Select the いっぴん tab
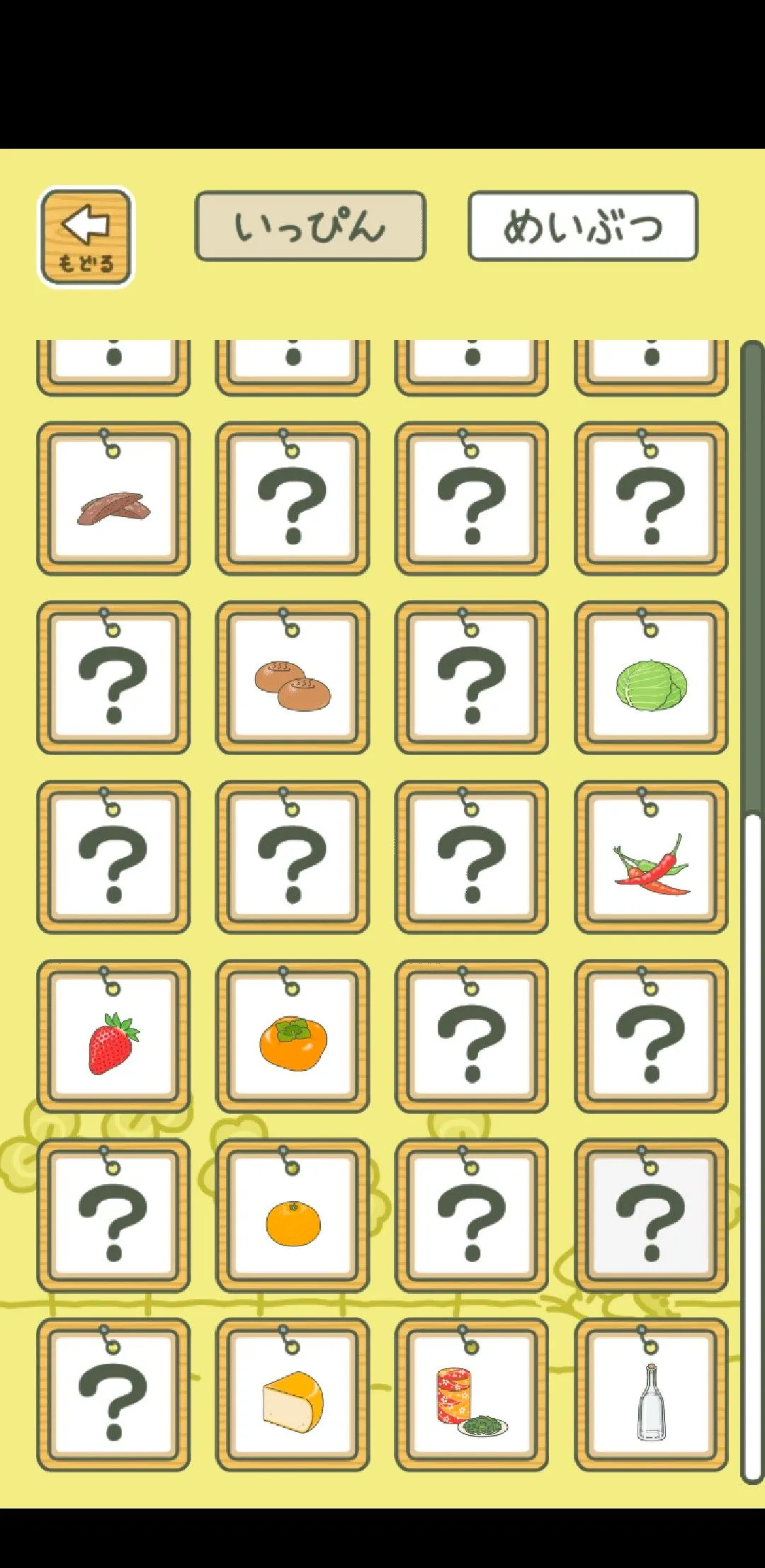Screen dimensions: 765x1568 coord(310,226)
